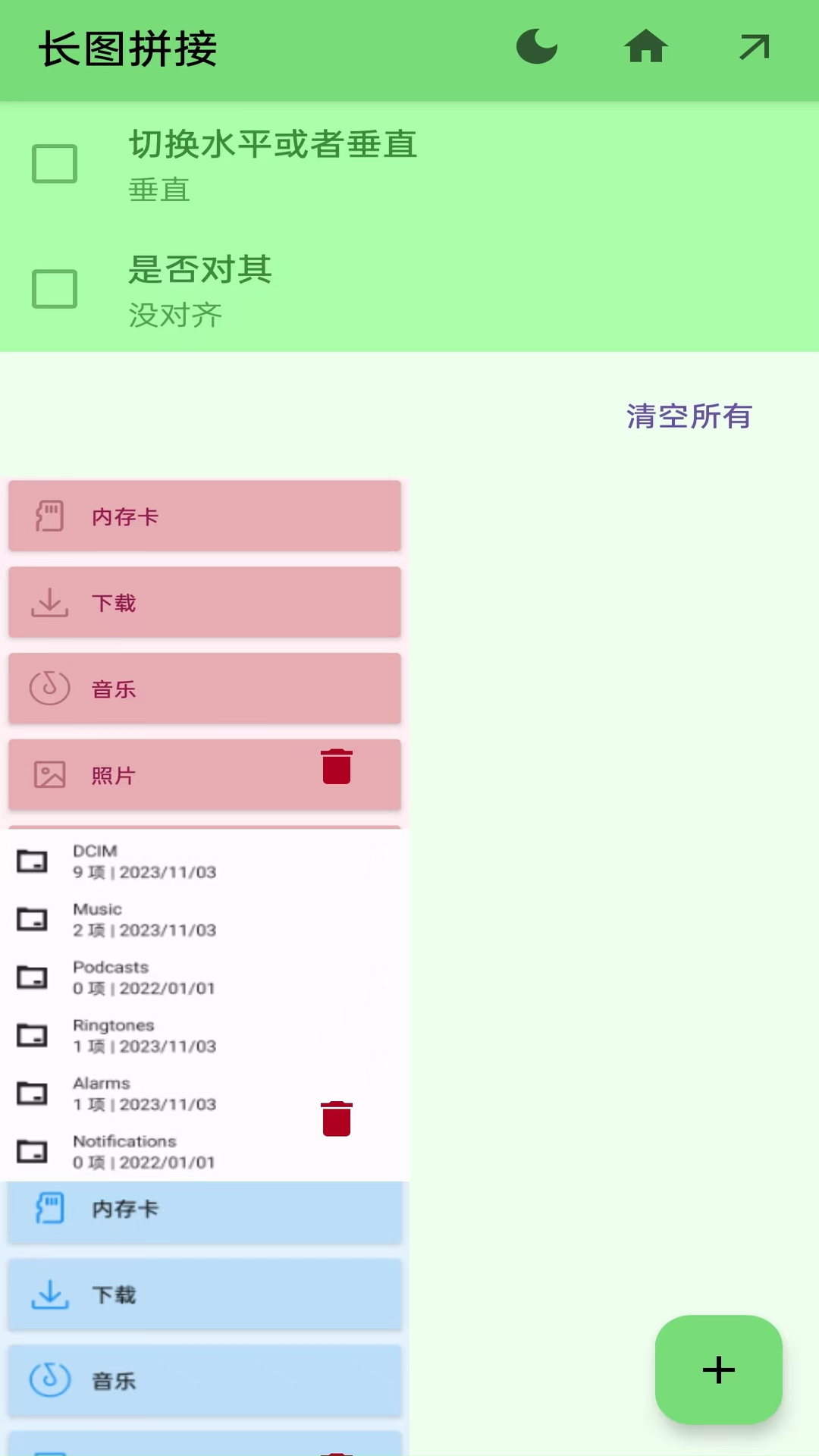Delete the pink screenshot using its trash icon
This screenshot has width=819, height=1456.
pyautogui.click(x=337, y=767)
